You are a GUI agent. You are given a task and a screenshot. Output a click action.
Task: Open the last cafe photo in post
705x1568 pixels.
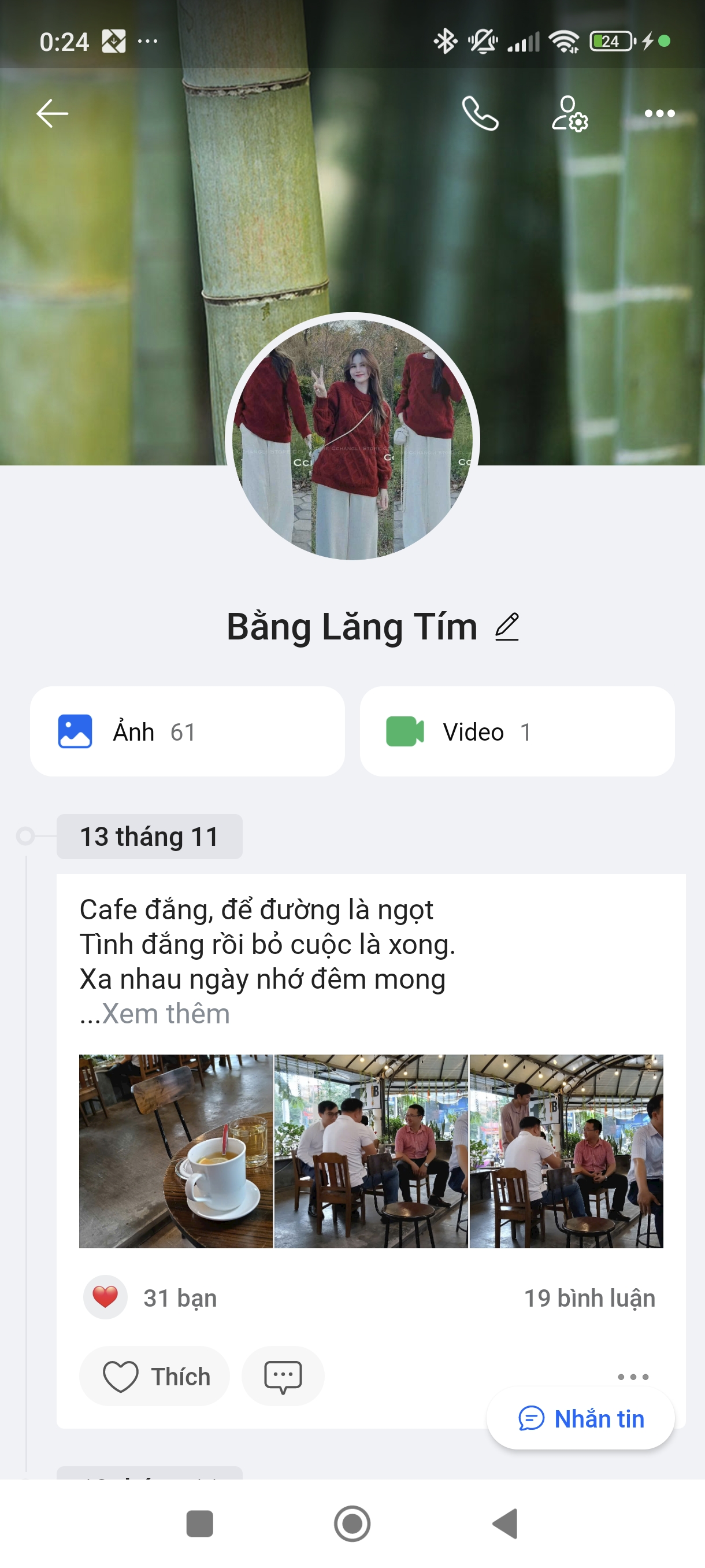tap(566, 1151)
